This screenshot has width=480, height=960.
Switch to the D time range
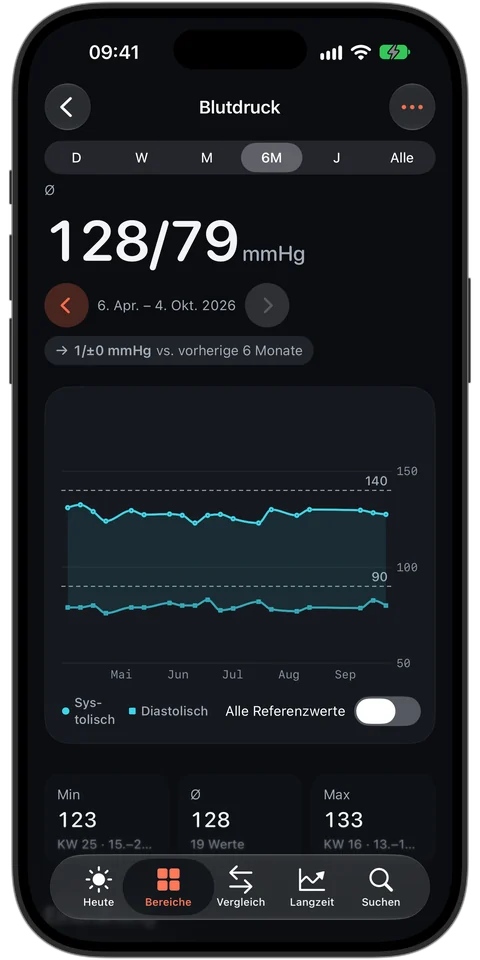77,158
